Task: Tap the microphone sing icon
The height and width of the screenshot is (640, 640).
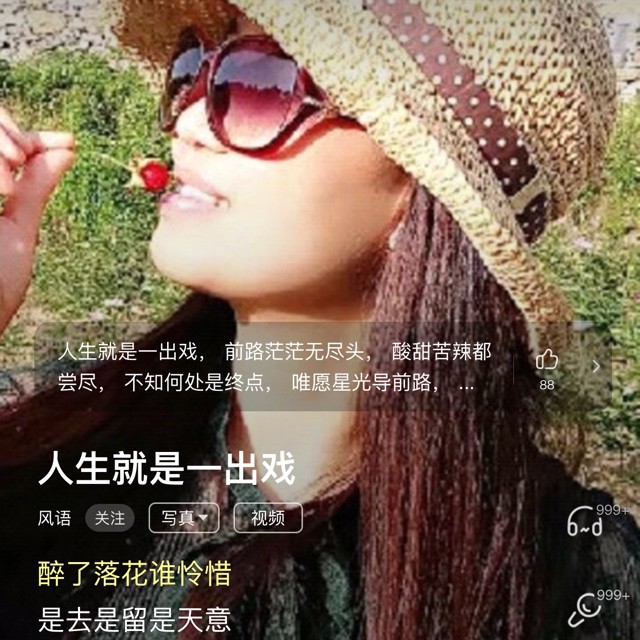Action: click(587, 608)
